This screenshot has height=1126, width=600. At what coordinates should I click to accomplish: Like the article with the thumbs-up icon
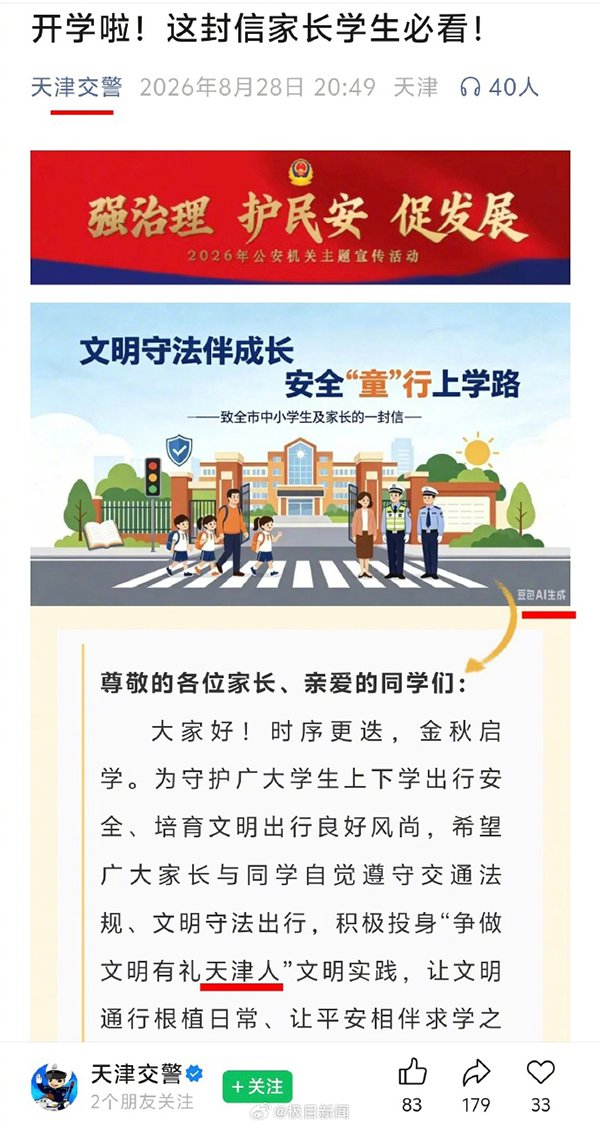point(412,1072)
